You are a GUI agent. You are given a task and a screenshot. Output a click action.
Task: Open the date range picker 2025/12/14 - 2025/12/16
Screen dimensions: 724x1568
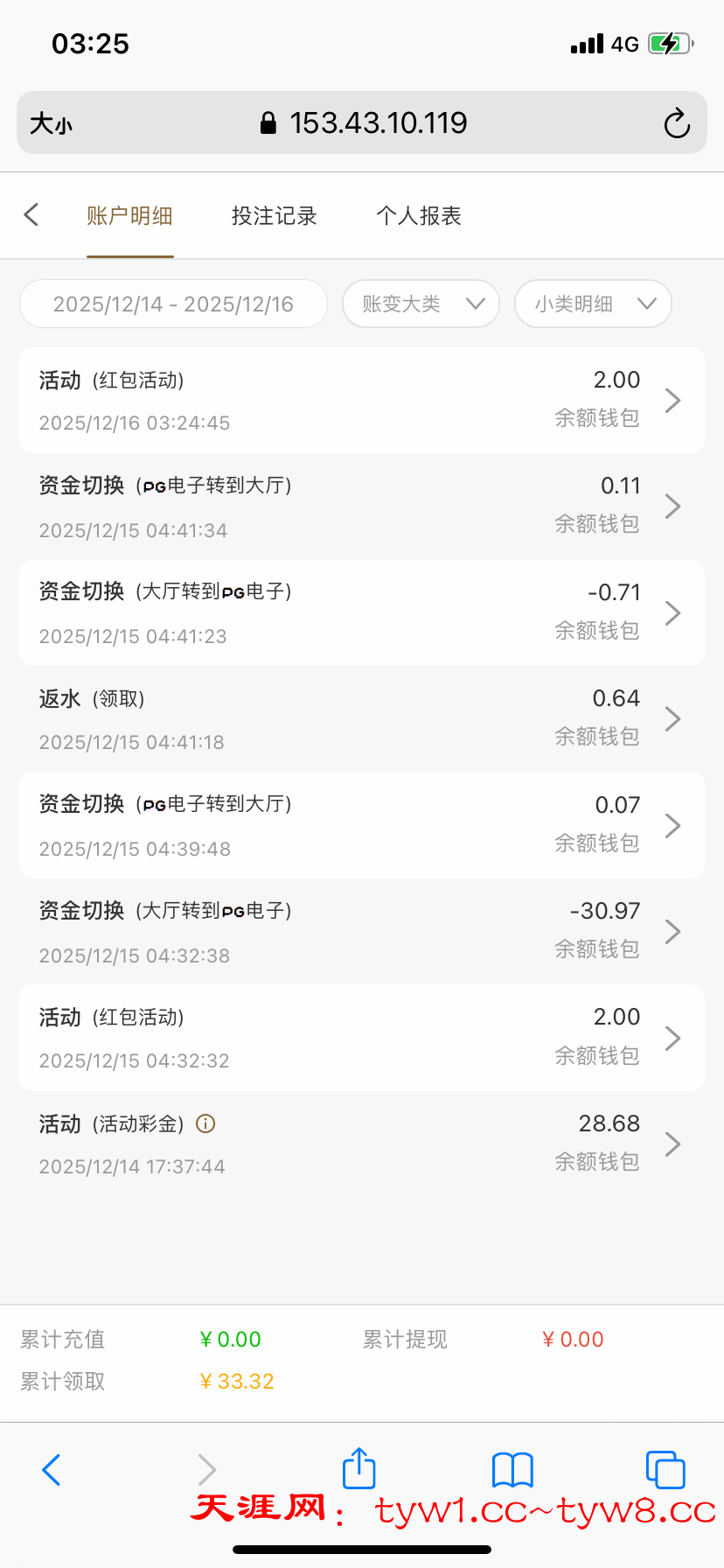[x=173, y=304]
